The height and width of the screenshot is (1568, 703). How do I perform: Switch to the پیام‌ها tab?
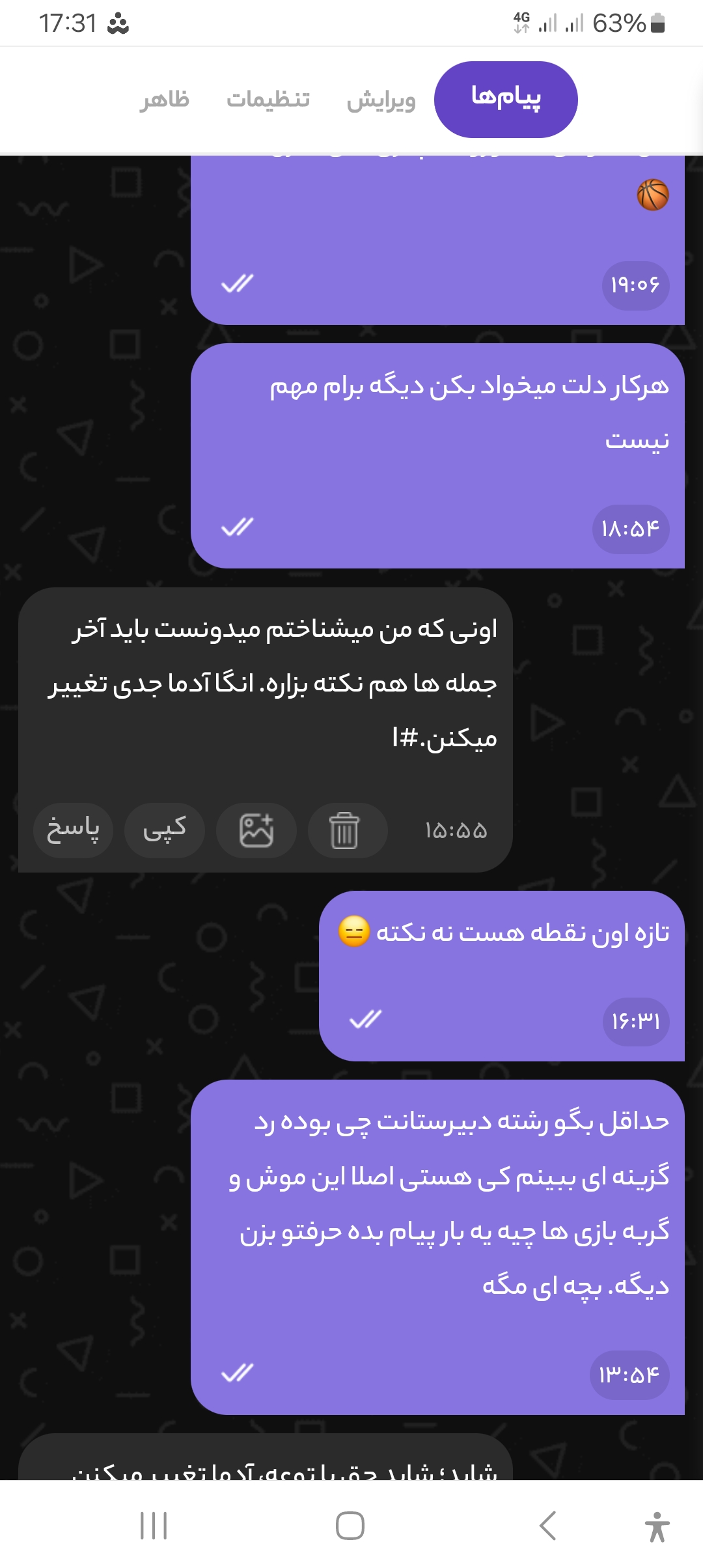point(506,99)
